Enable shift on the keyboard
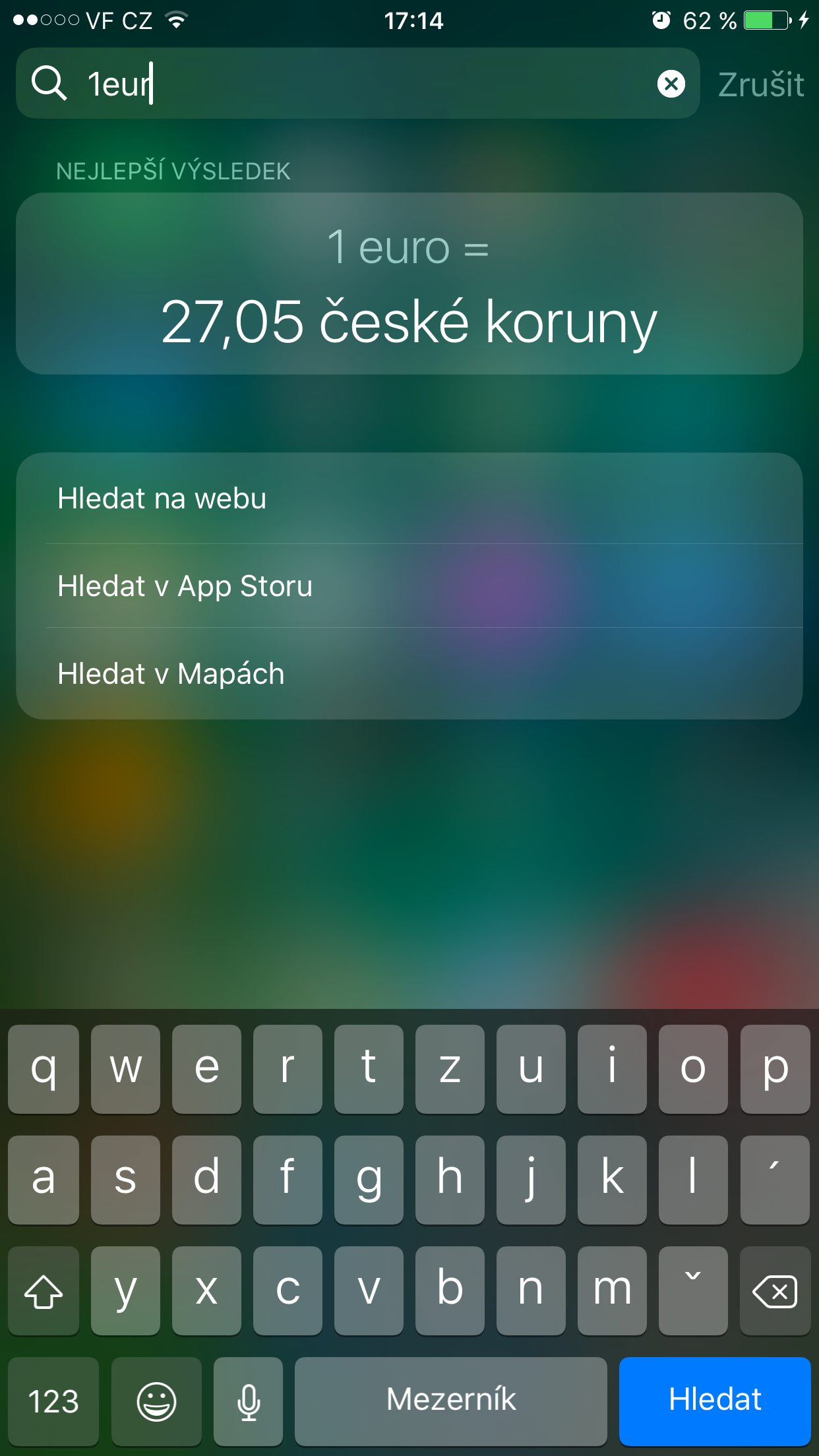This screenshot has width=819, height=1456. click(x=44, y=1291)
